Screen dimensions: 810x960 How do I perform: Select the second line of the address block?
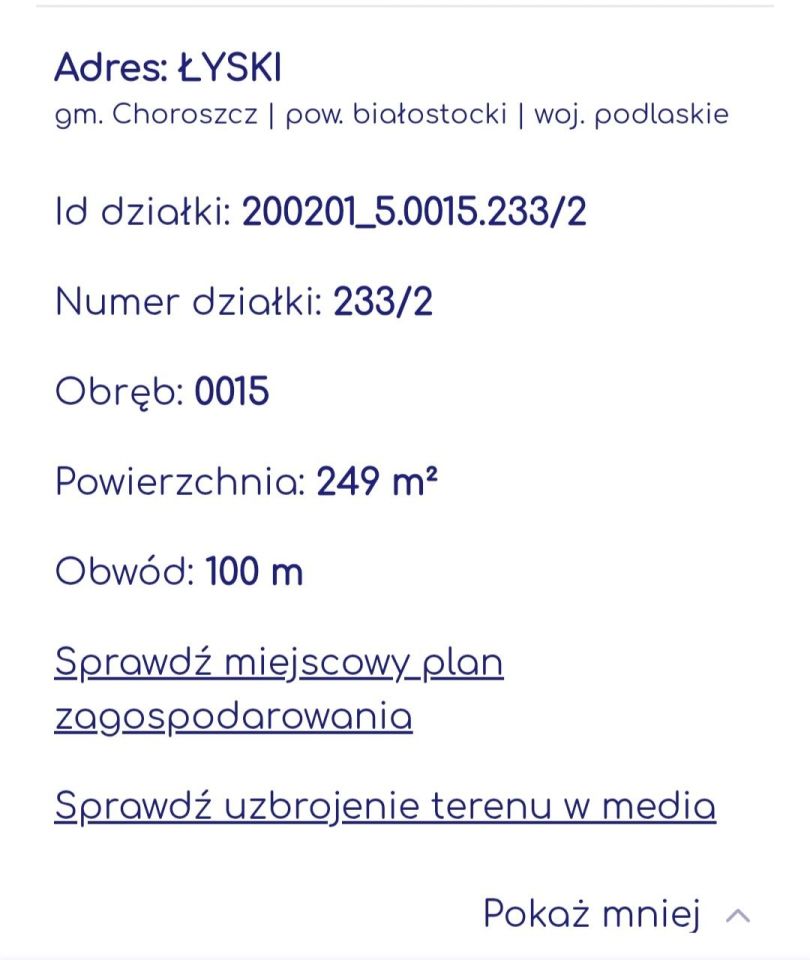[392, 113]
